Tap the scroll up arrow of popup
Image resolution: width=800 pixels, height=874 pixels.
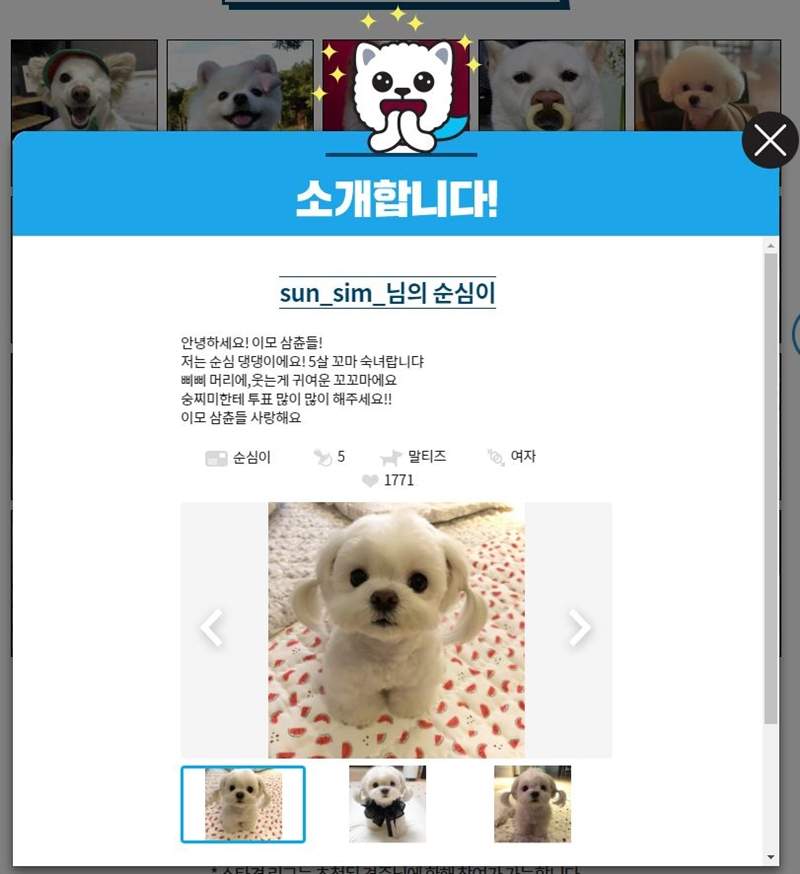point(770,245)
